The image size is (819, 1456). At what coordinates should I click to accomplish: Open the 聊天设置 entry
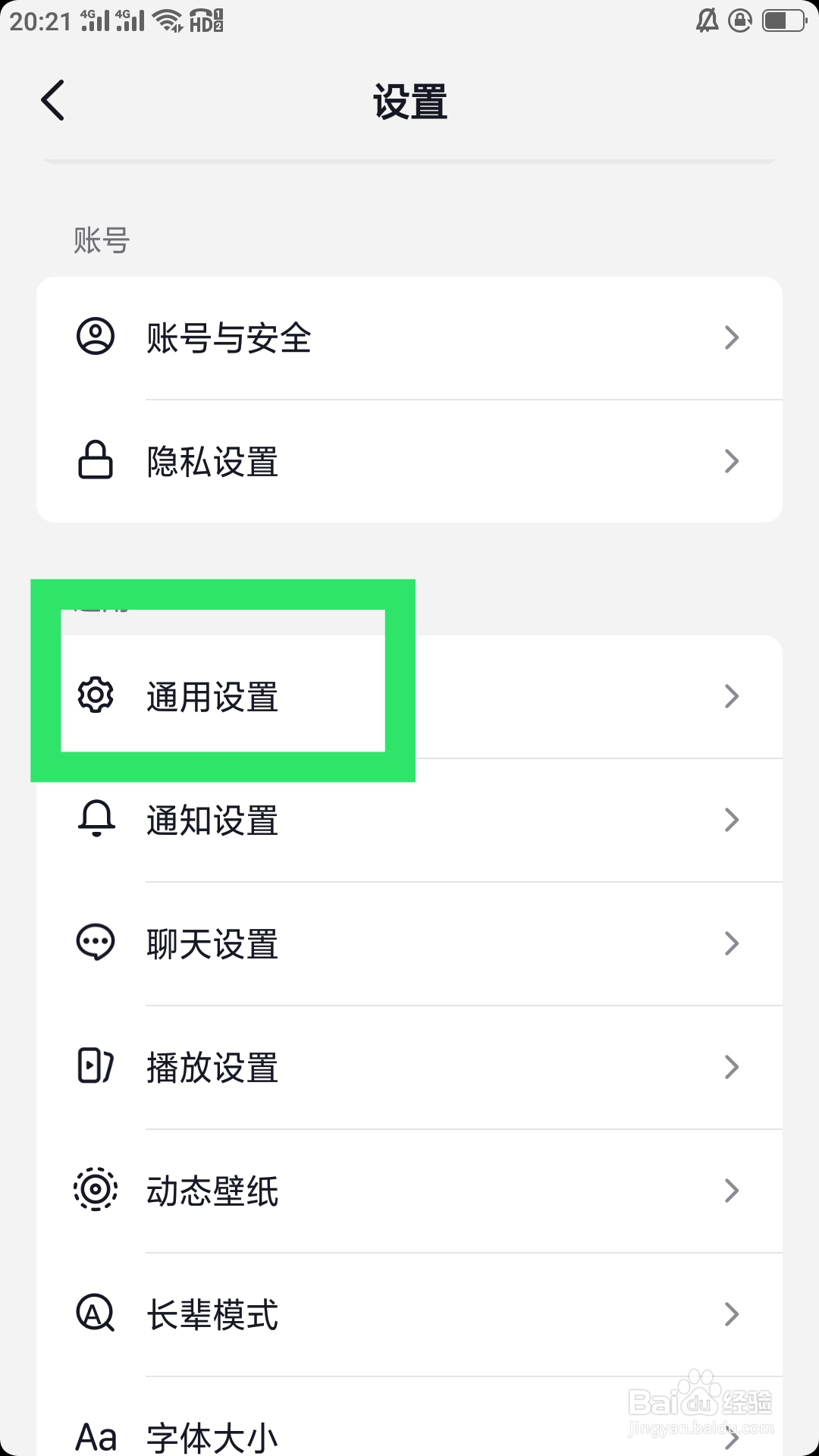point(409,943)
